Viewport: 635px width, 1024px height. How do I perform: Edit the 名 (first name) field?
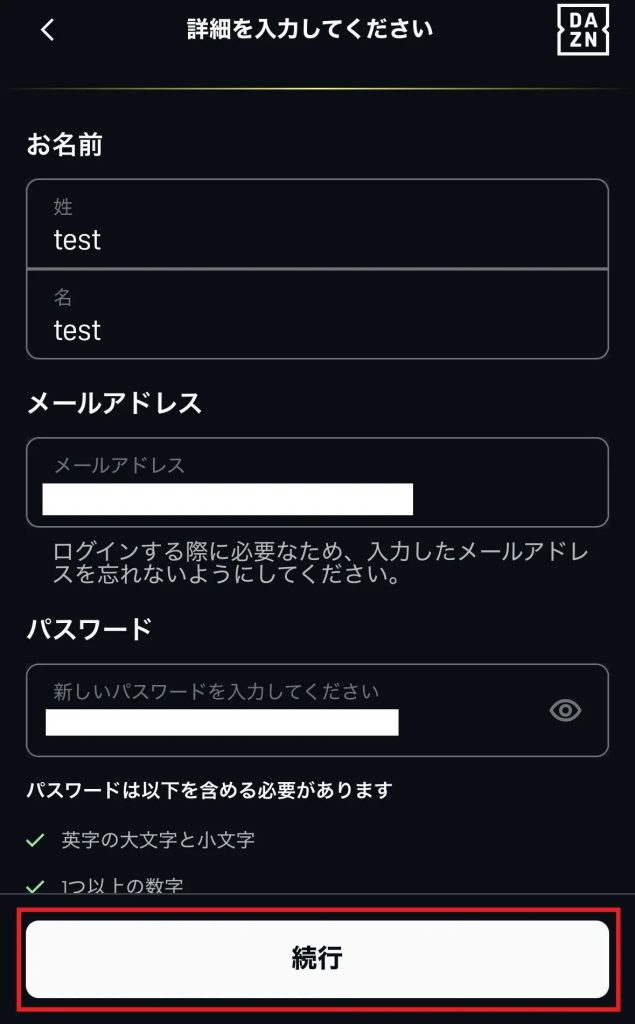[x=316, y=314]
